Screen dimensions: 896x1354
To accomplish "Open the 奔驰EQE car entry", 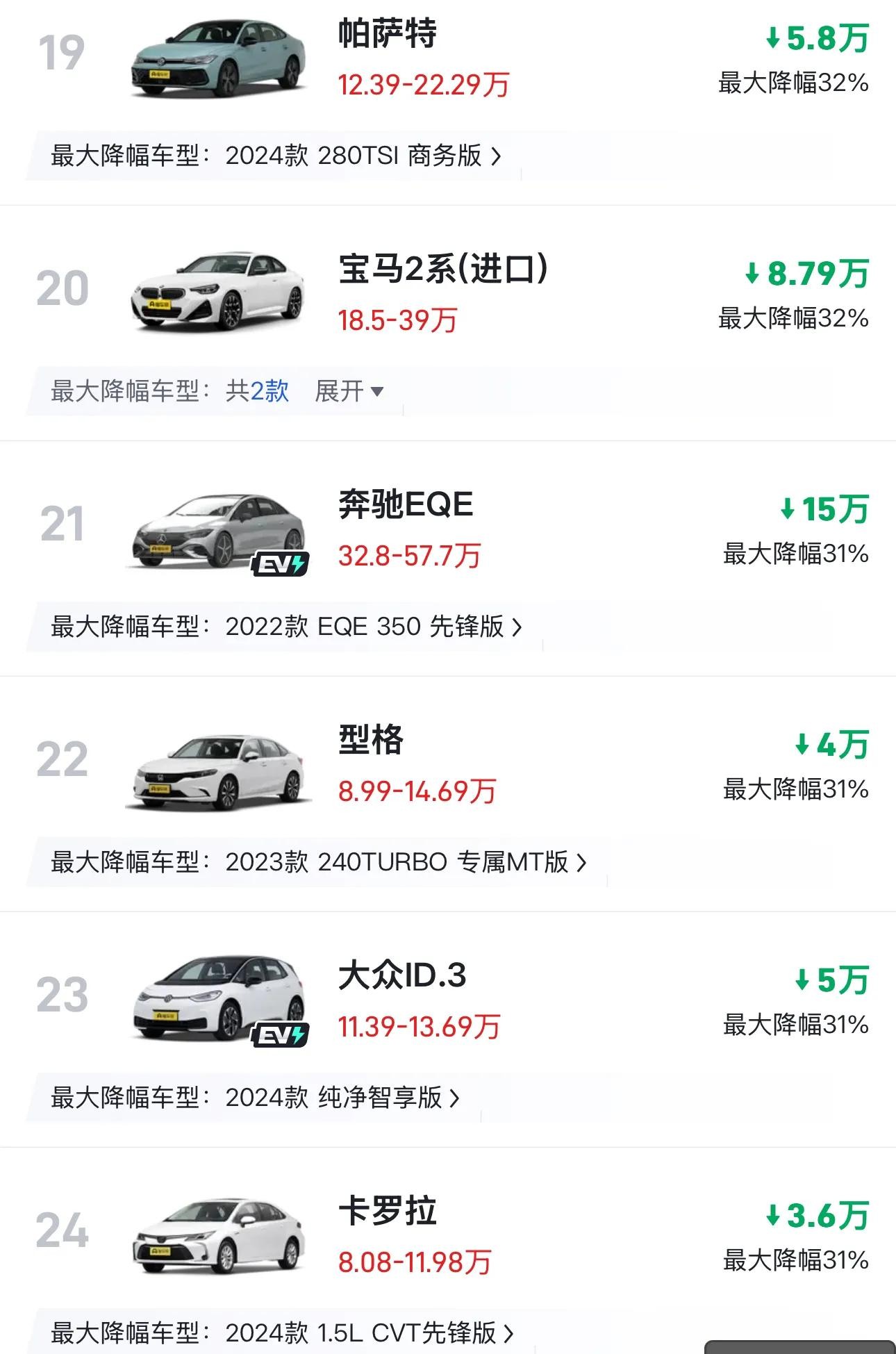I will 406,505.
